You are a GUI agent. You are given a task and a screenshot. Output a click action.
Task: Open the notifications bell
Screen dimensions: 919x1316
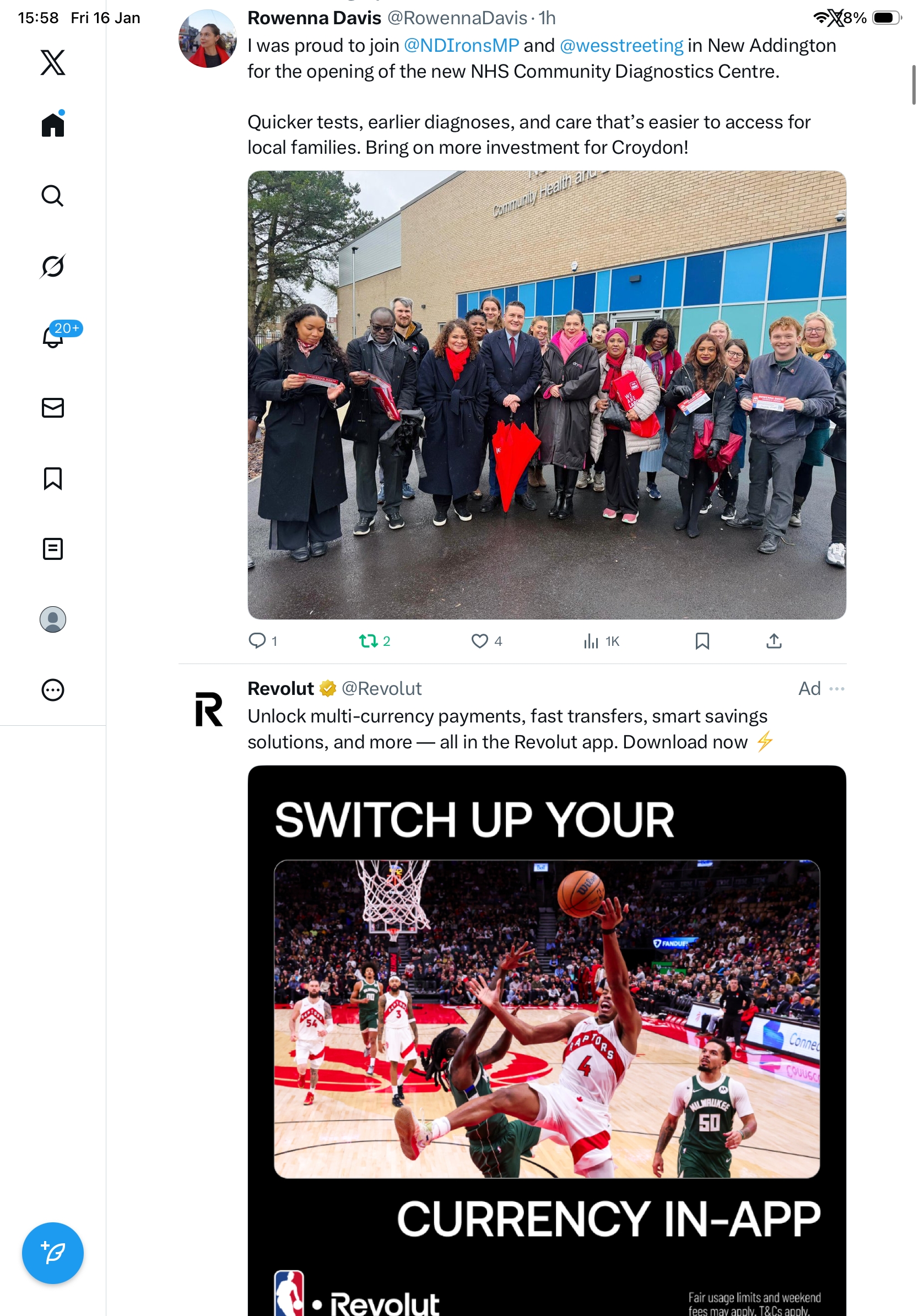[x=53, y=337]
